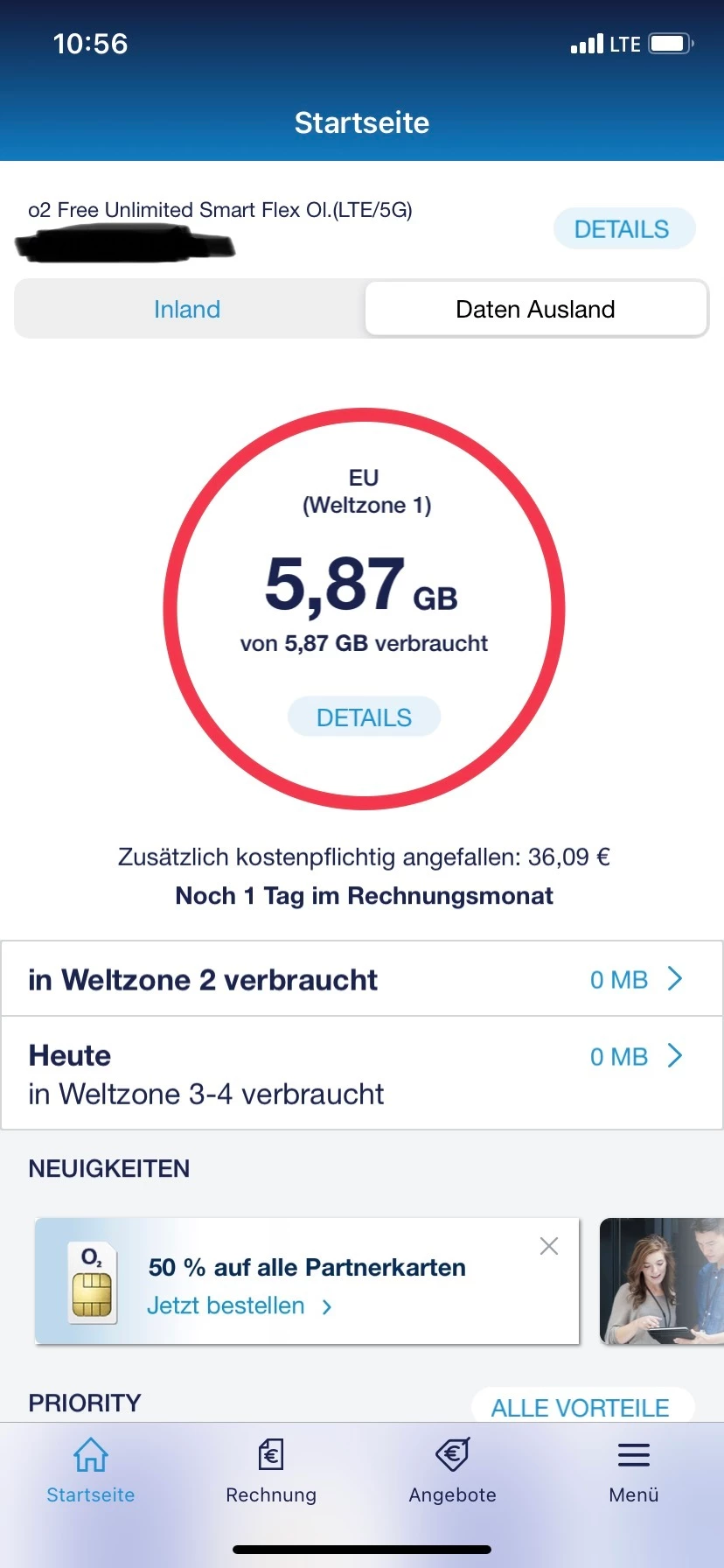Open the Angebote tab
This screenshot has height=1568, width=724.
(x=452, y=1471)
